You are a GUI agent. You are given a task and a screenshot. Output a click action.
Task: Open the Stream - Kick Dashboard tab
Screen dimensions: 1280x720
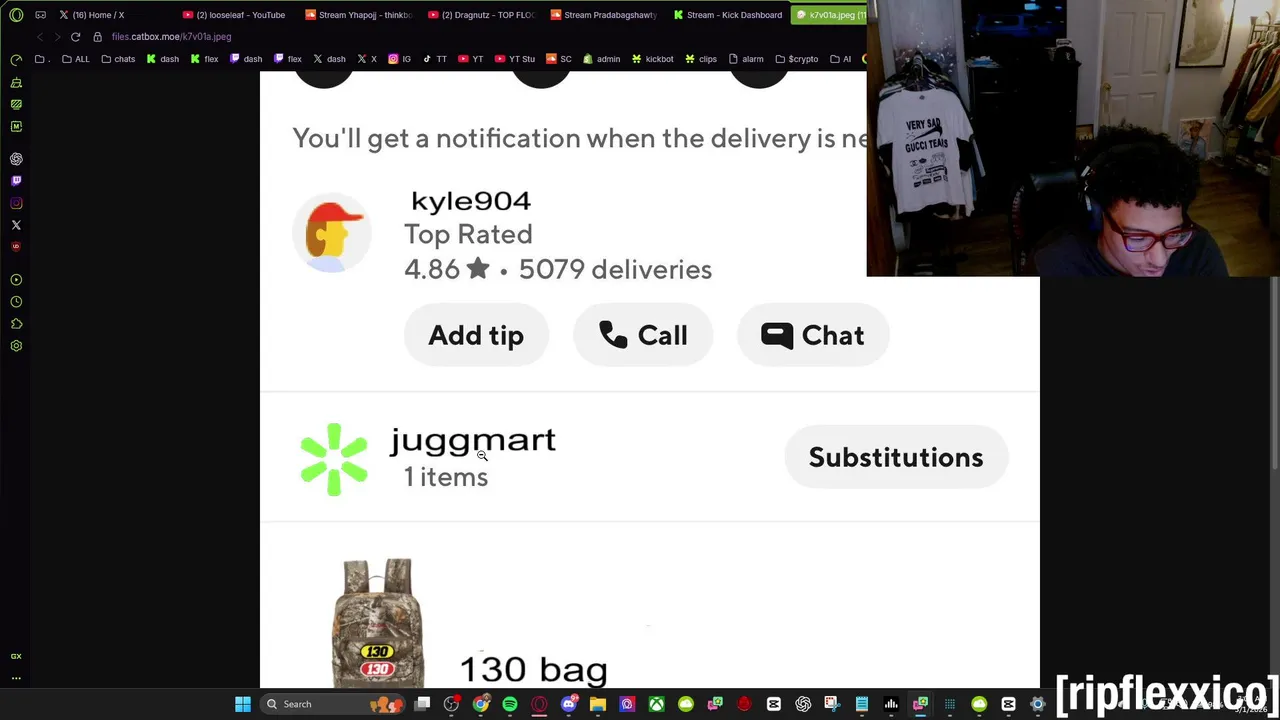(x=728, y=15)
